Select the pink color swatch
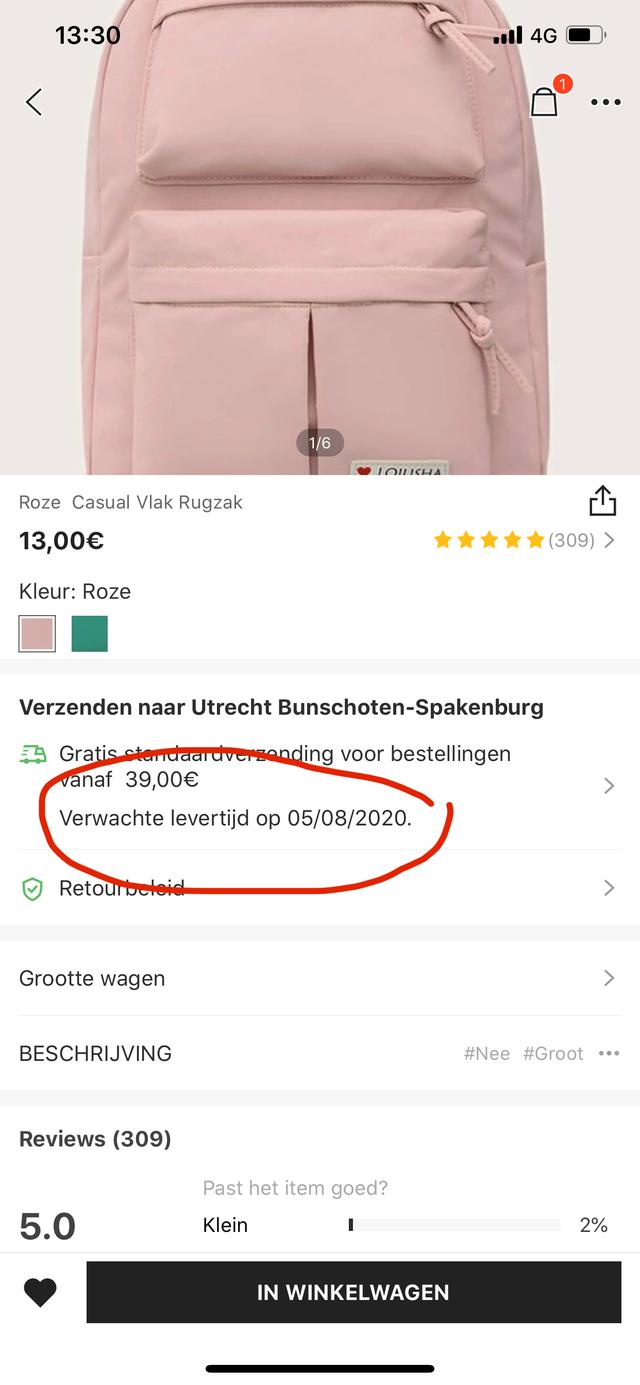 click(x=37, y=634)
